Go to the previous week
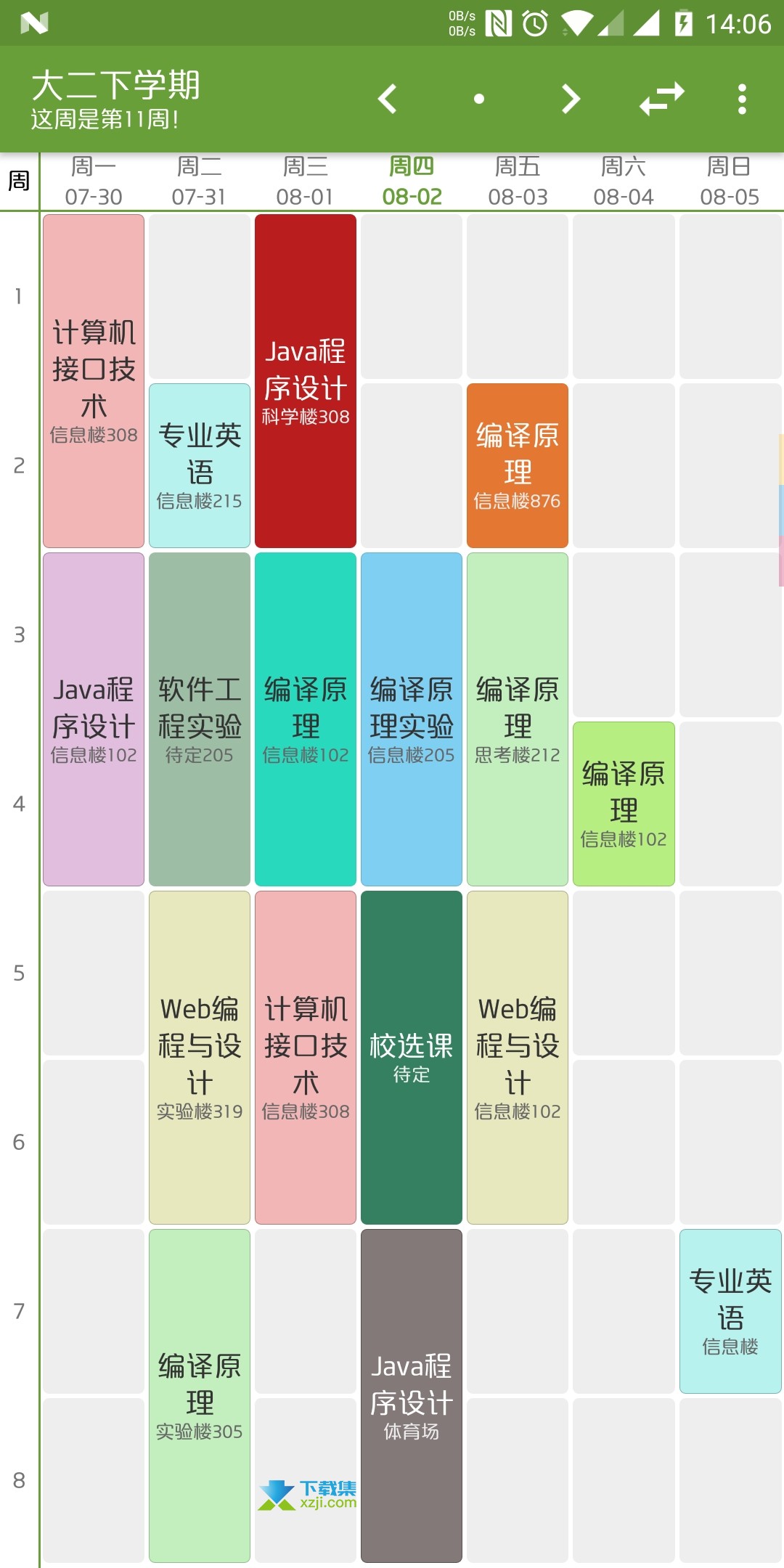This screenshot has width=784, height=1568. click(388, 99)
